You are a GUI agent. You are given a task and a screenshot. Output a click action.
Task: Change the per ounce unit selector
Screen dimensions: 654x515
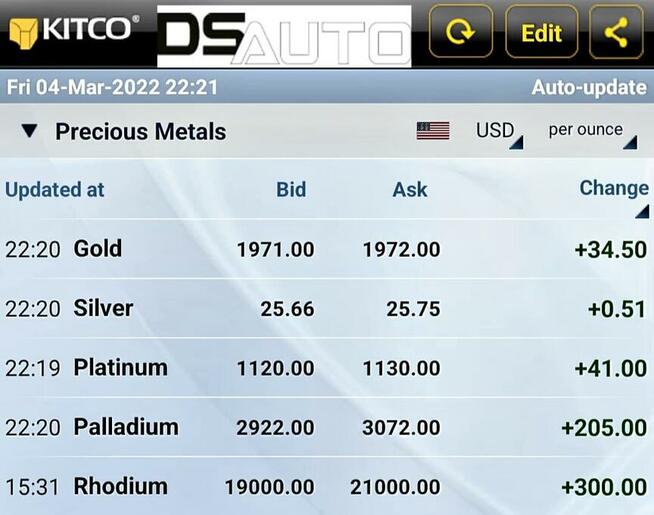[x=591, y=131]
